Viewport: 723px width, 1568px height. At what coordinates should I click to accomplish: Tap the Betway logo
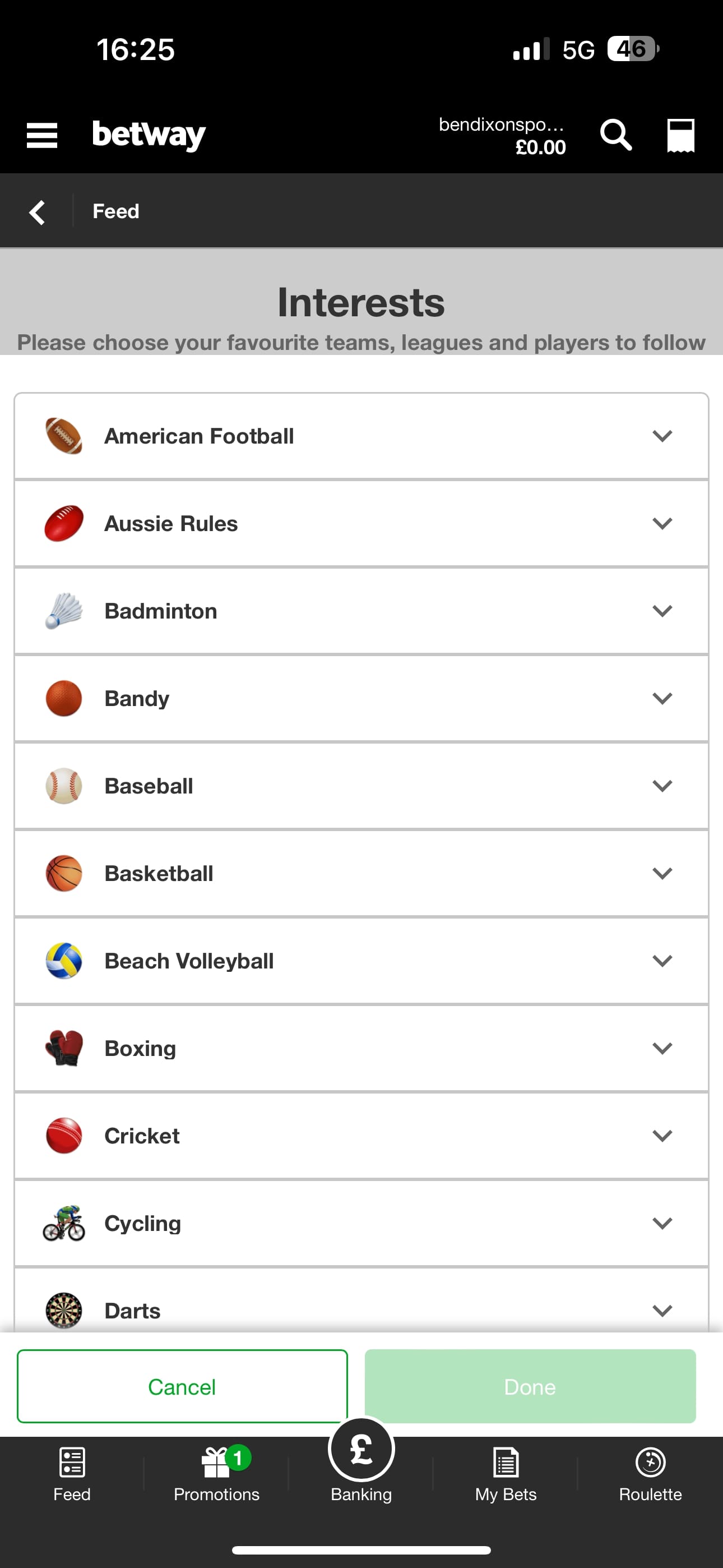point(148,135)
